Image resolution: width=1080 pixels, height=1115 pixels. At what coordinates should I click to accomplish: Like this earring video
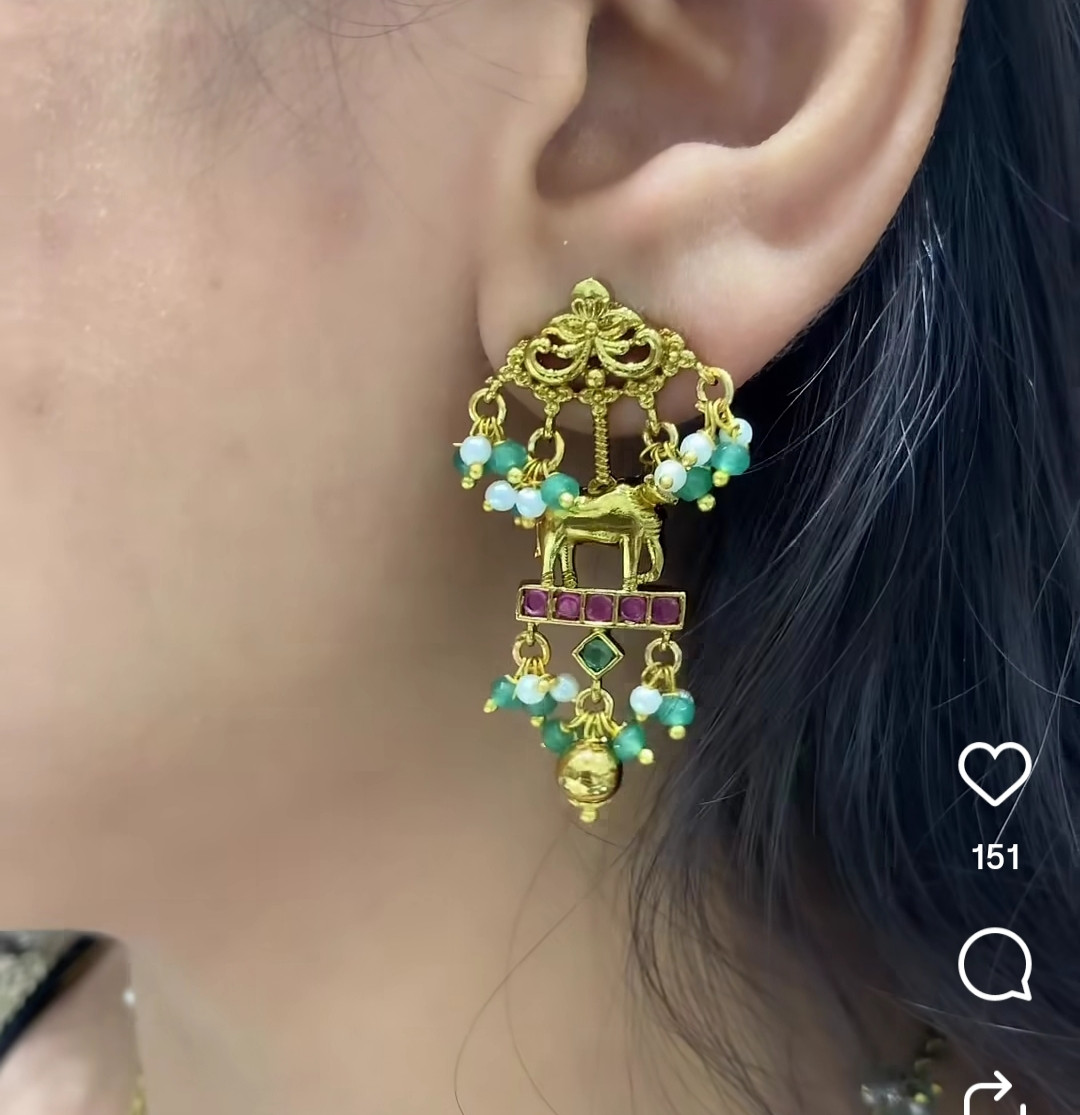tap(994, 773)
